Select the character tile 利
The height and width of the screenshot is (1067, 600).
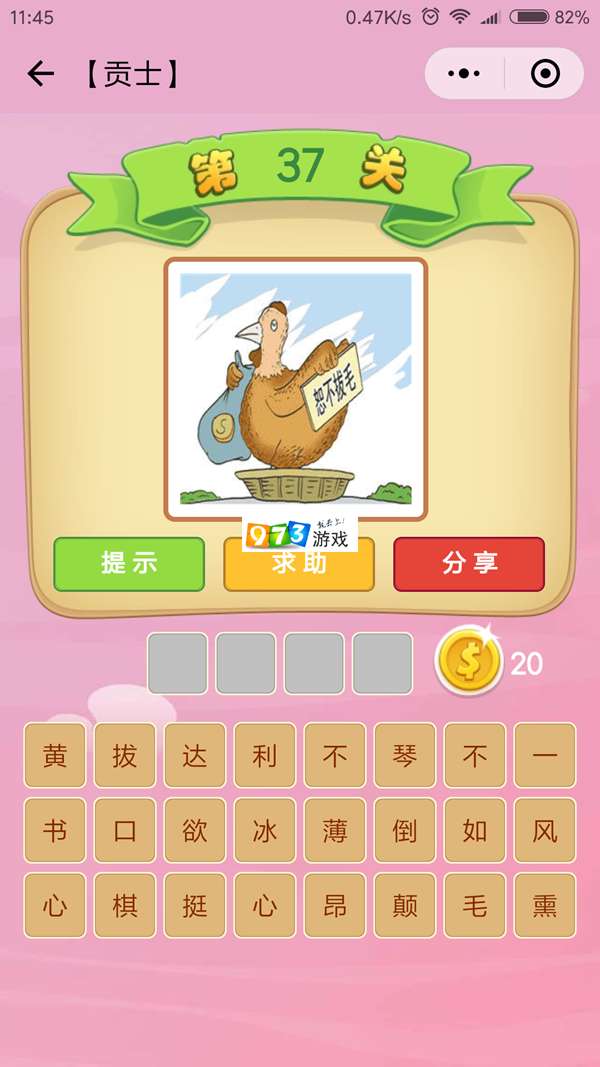[x=265, y=756]
